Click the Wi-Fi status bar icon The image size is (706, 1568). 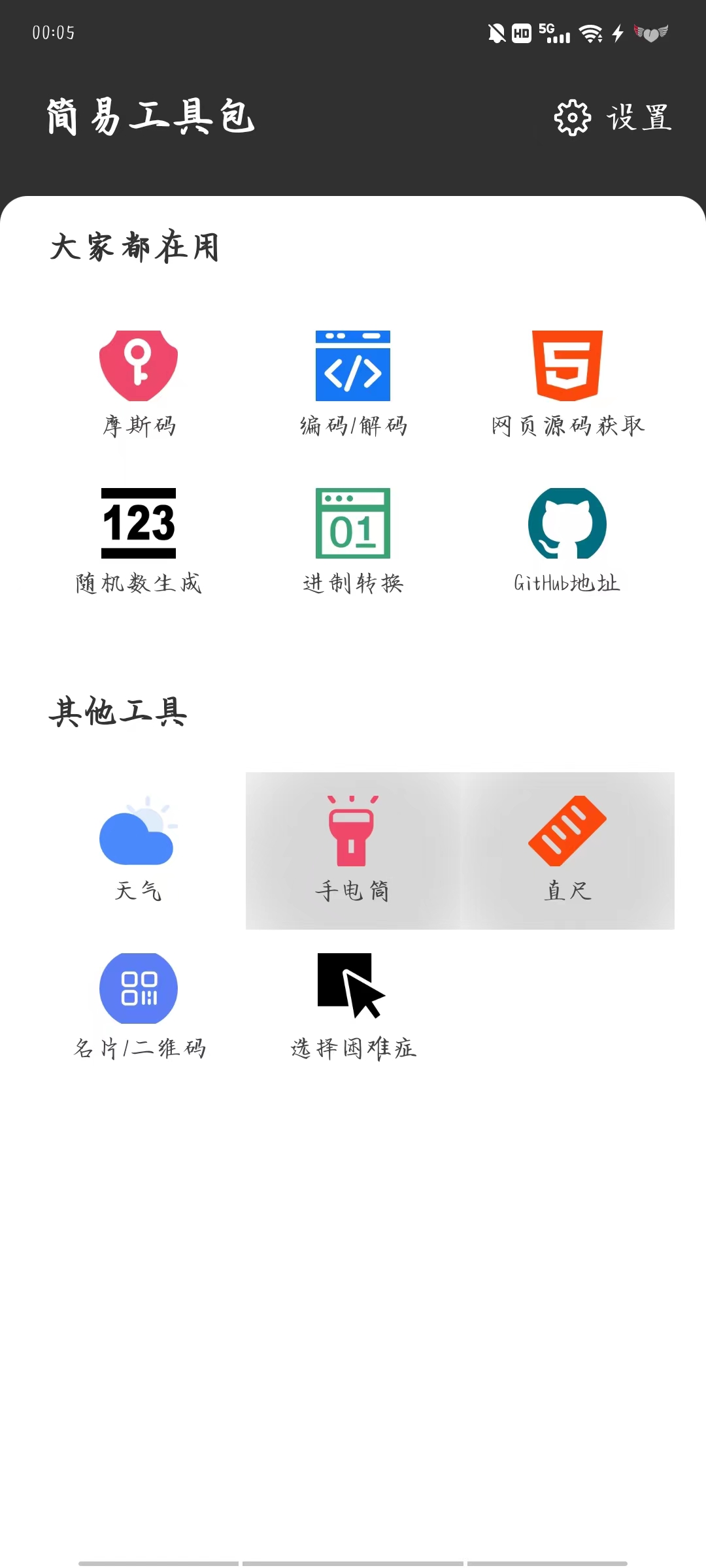pyautogui.click(x=590, y=35)
